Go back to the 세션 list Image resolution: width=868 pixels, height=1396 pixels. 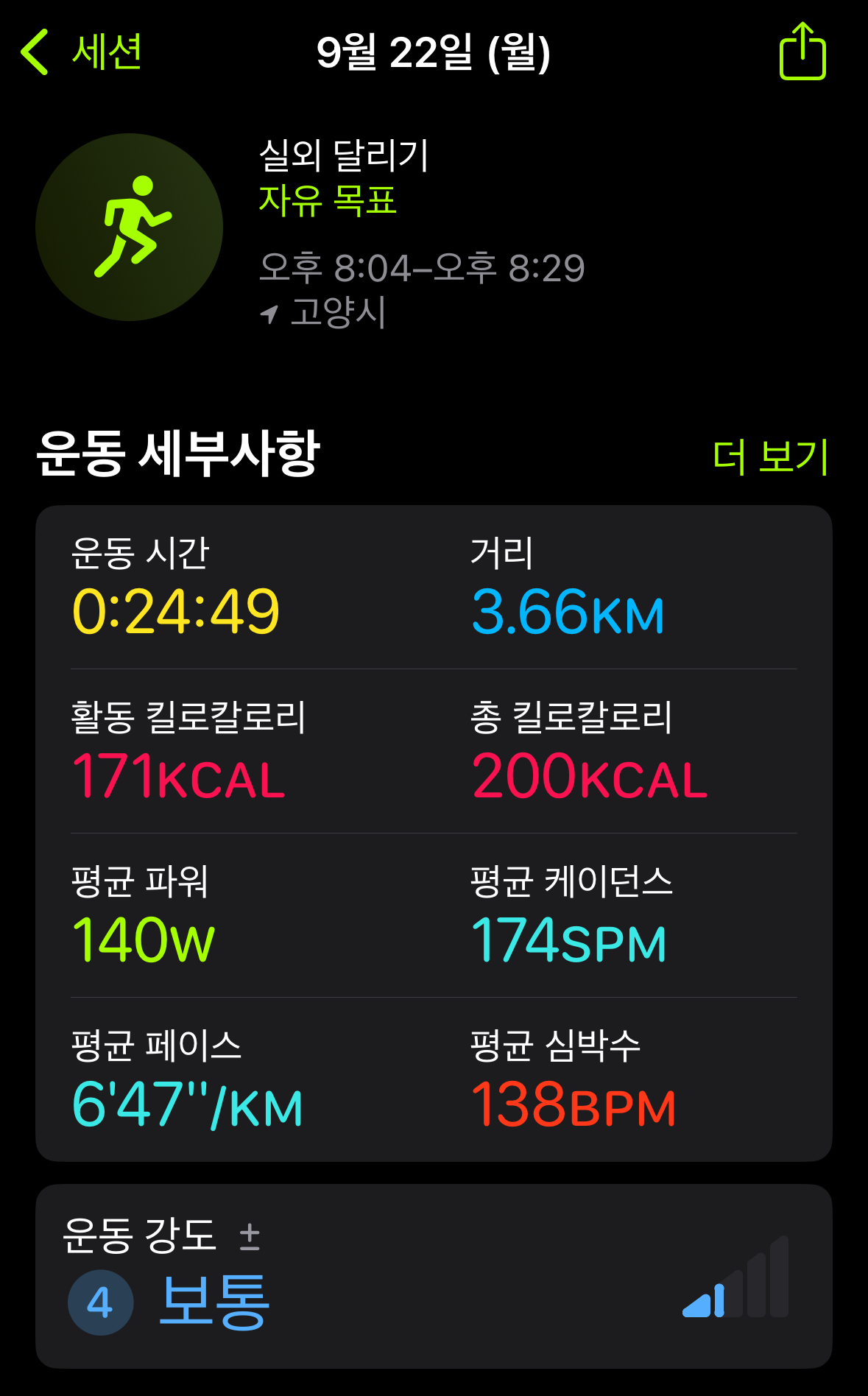81,52
